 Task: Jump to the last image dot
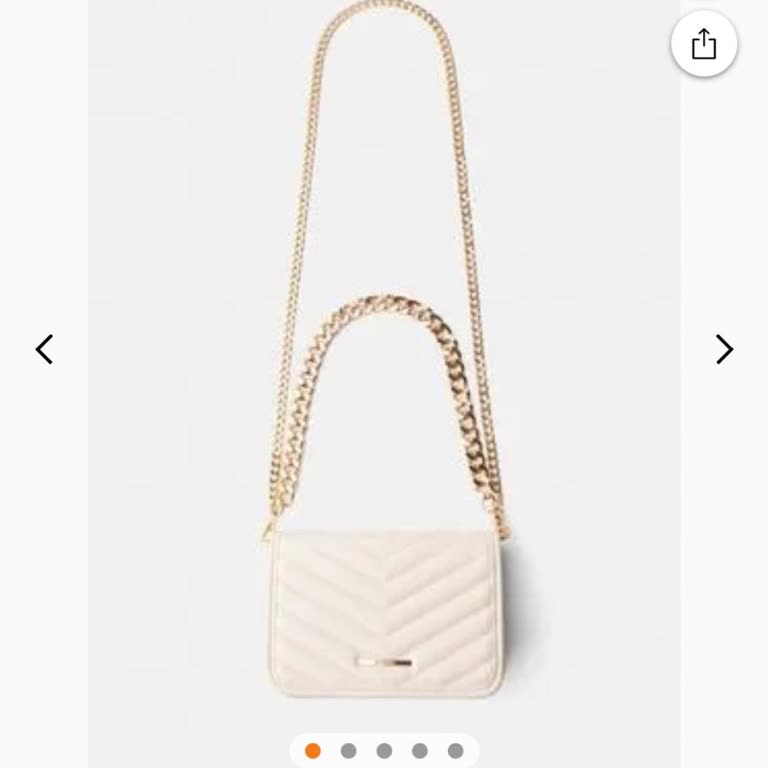click(455, 751)
